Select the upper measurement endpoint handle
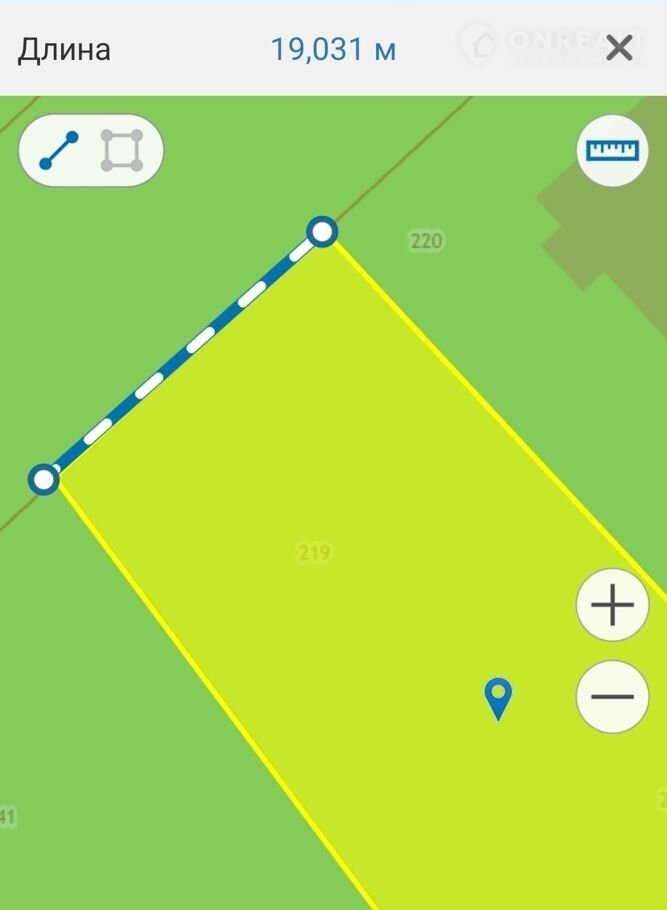 (x=322, y=233)
